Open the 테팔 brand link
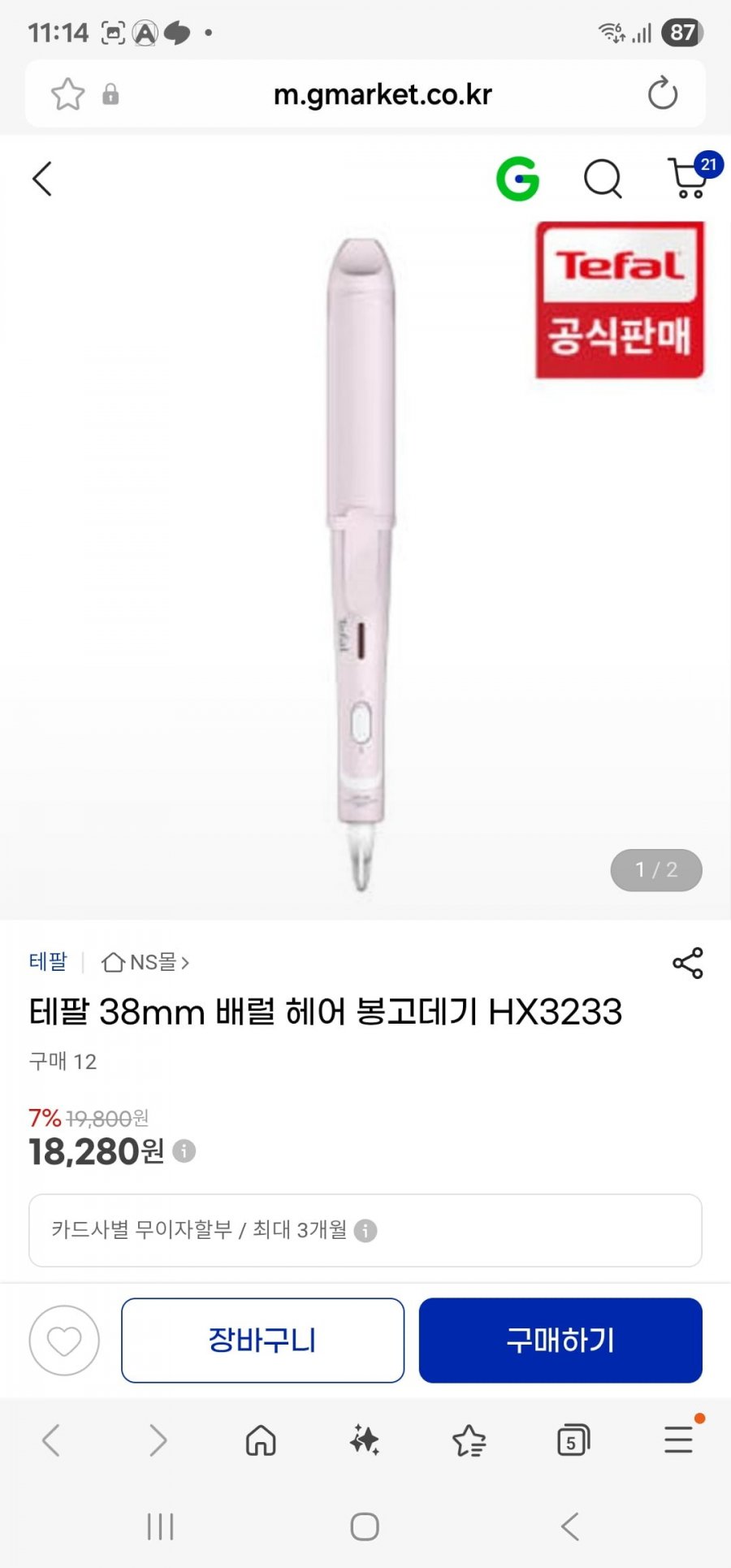 pyautogui.click(x=48, y=962)
